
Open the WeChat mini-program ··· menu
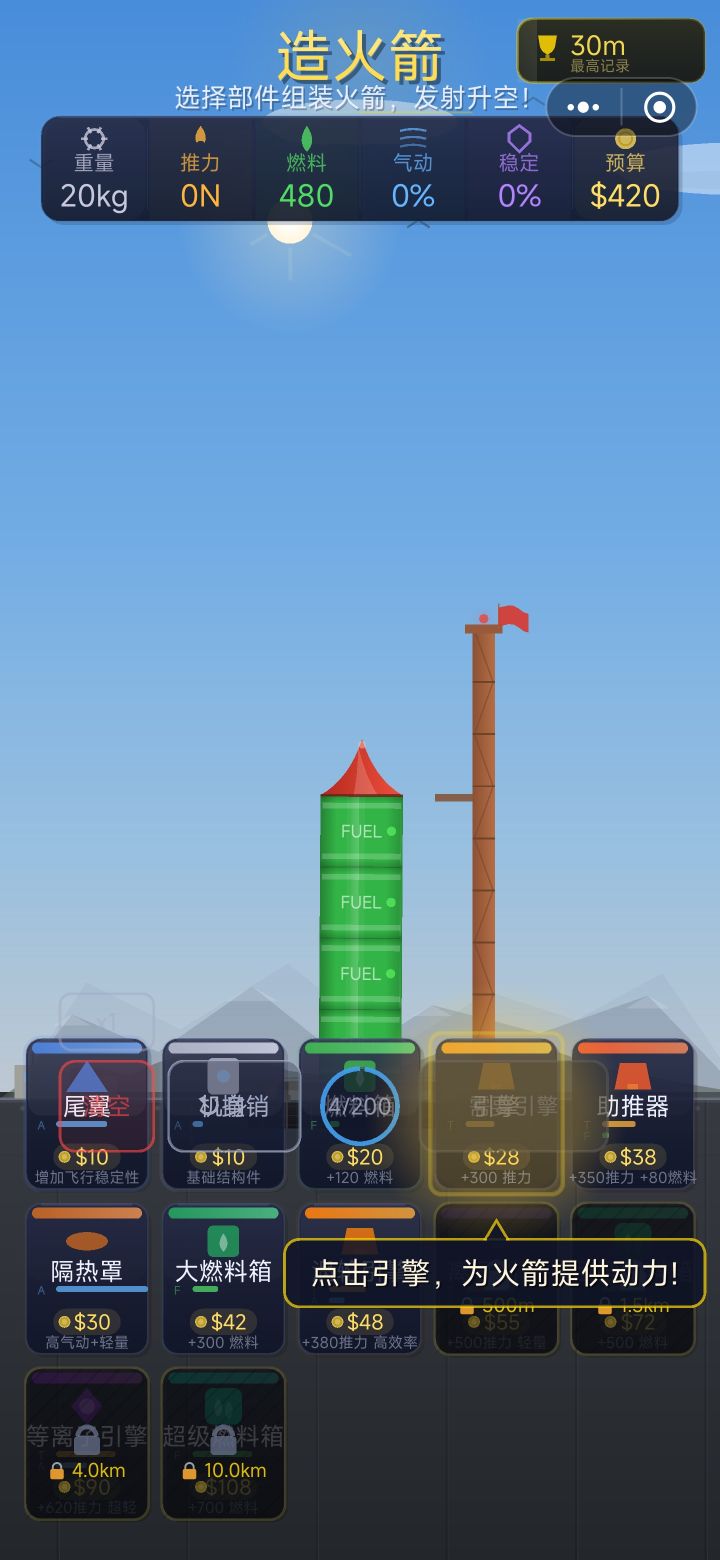tap(583, 106)
